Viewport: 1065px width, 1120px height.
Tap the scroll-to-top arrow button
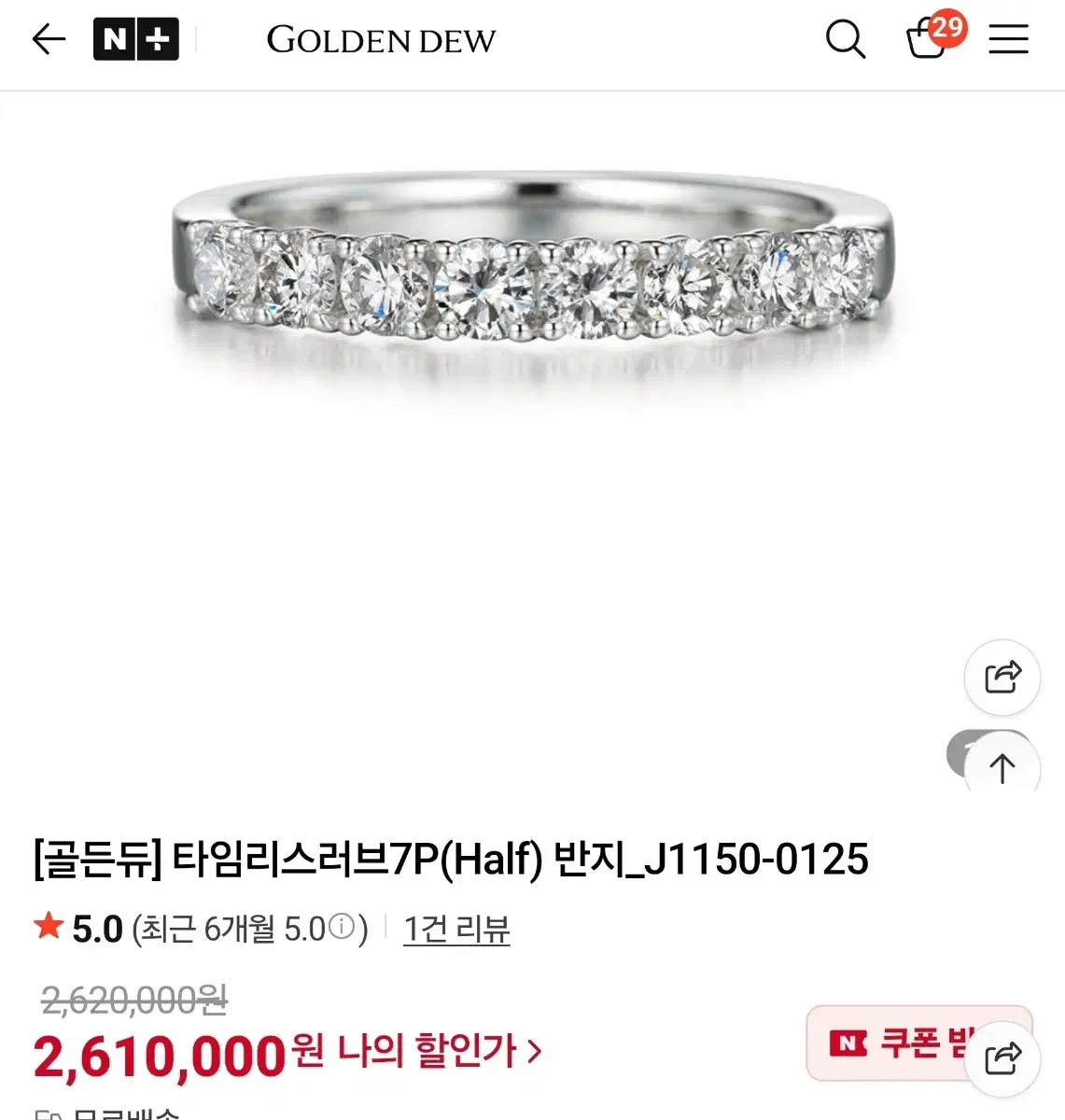tap(1002, 766)
